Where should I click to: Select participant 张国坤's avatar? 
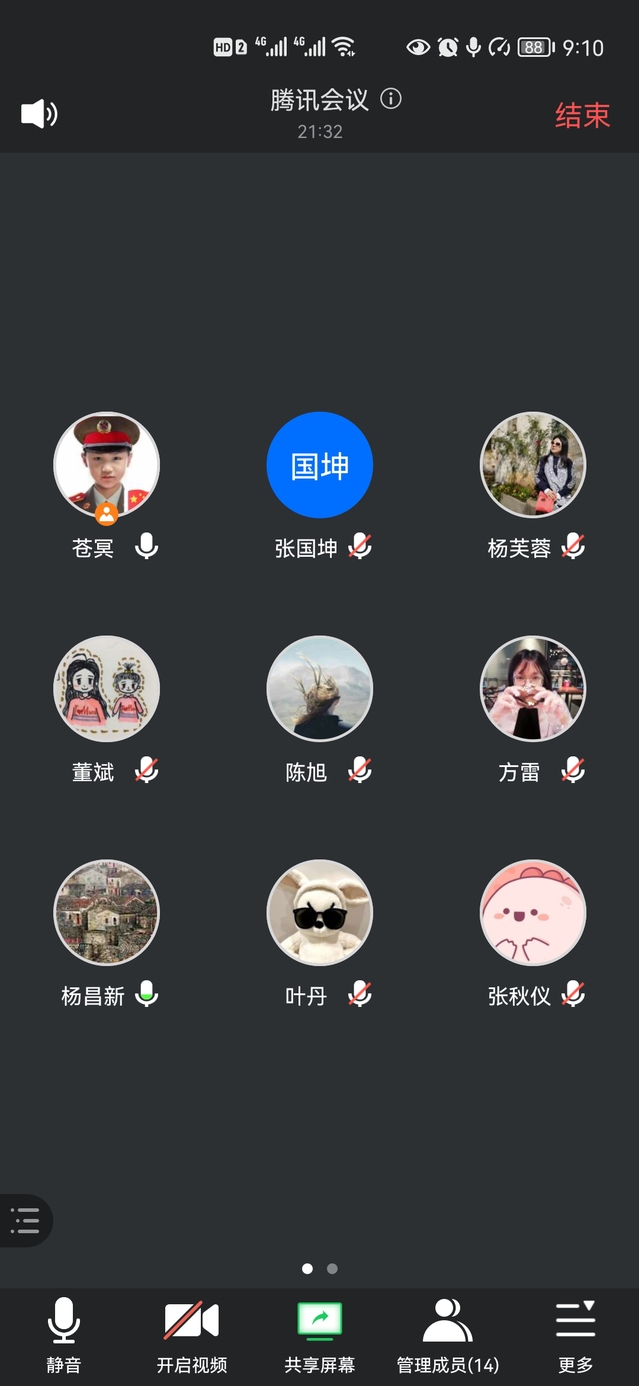(x=320, y=465)
